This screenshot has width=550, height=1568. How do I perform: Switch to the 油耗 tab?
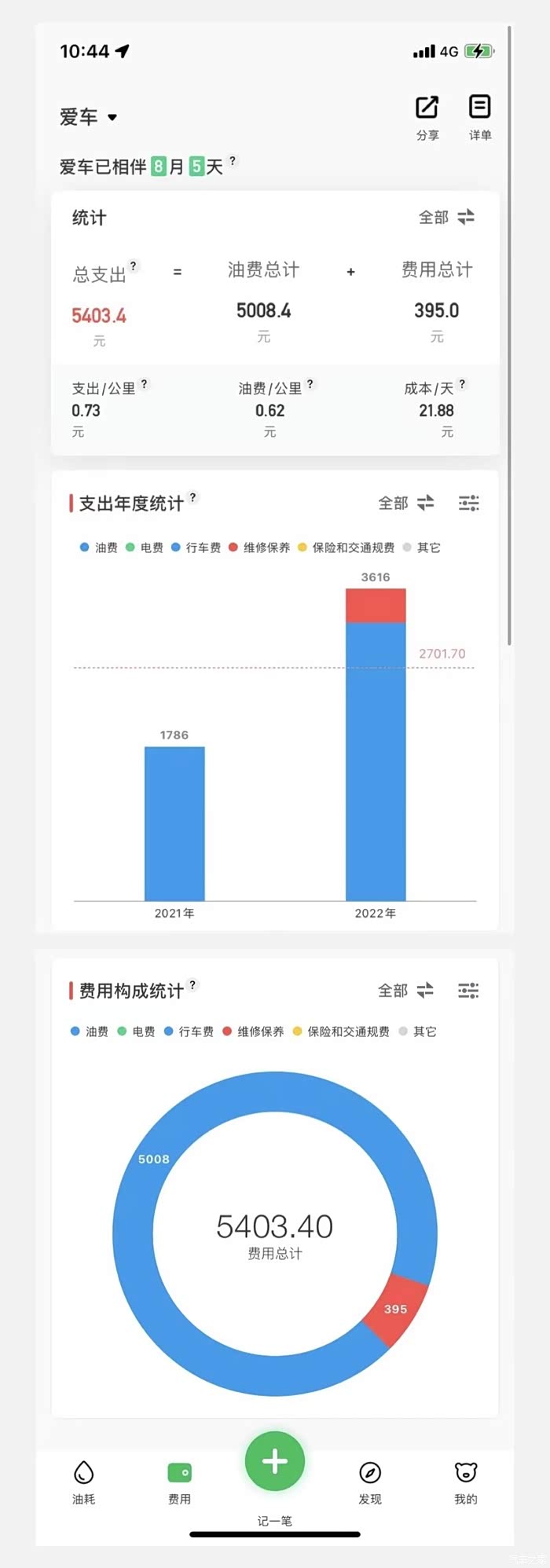[84, 1483]
